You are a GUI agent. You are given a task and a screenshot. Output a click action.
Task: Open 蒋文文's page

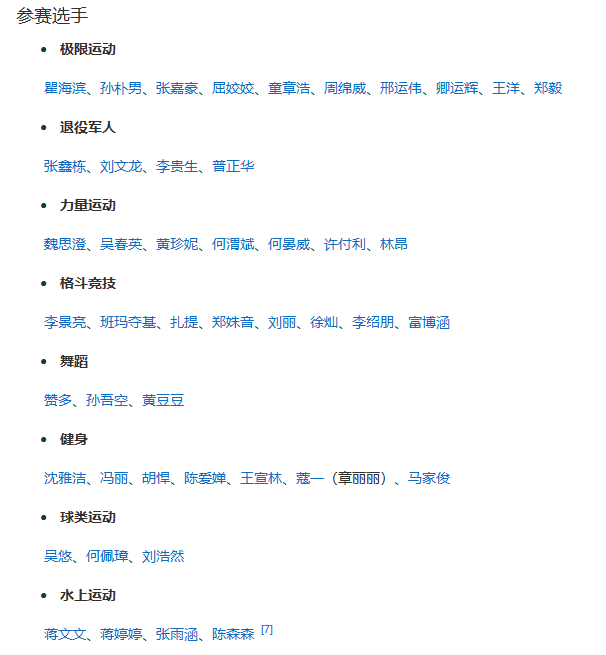[64, 634]
